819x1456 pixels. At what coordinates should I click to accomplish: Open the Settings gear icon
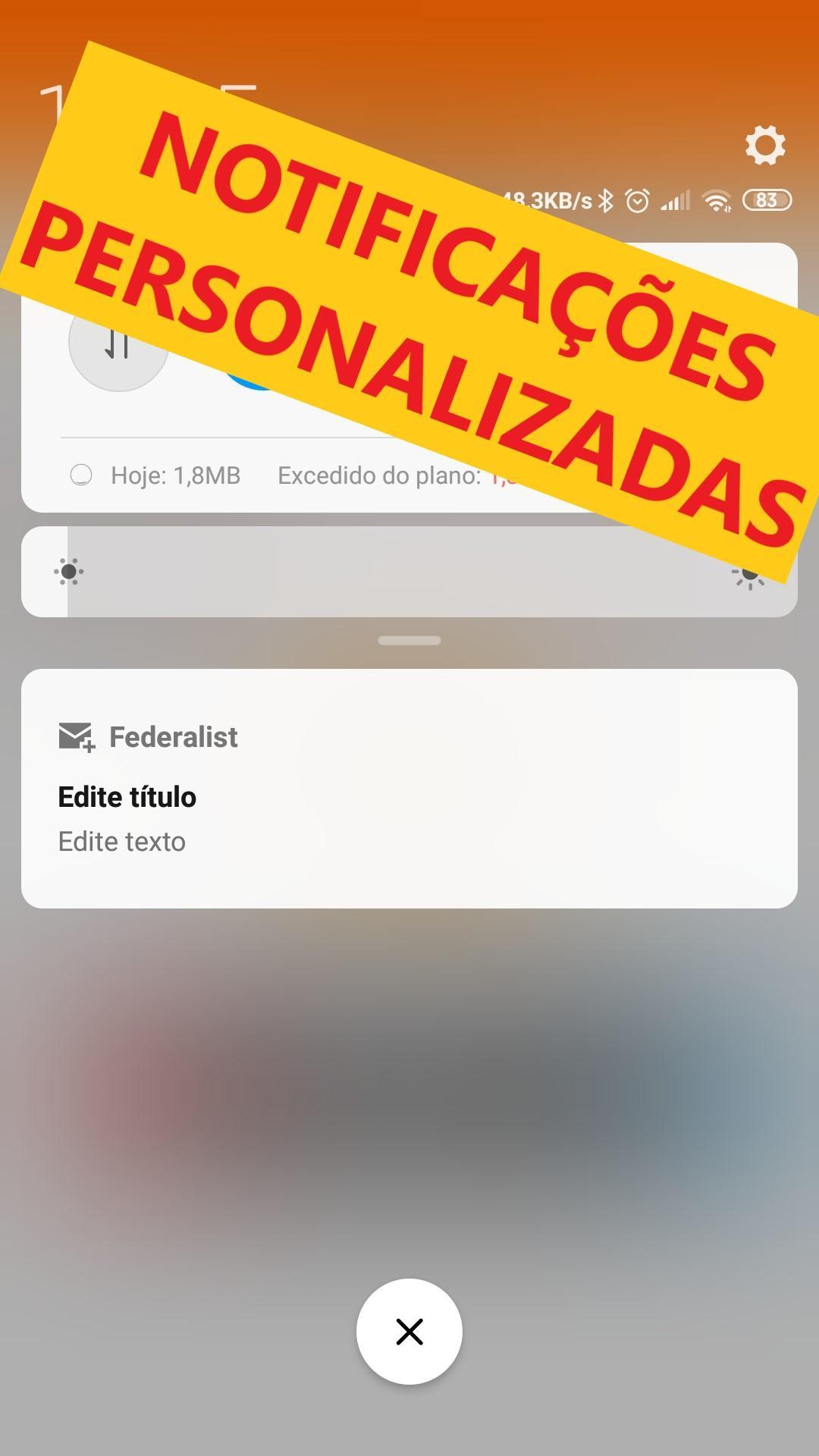click(x=765, y=145)
